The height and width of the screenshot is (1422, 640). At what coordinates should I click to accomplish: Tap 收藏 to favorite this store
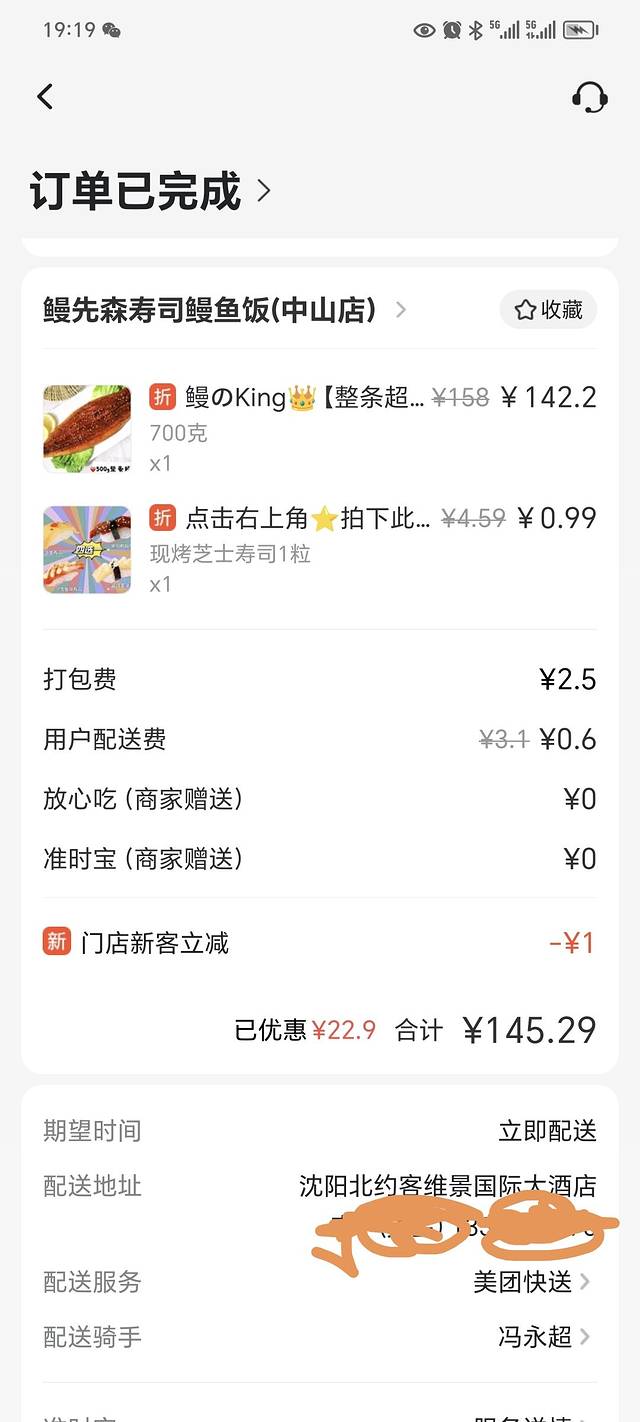click(548, 310)
